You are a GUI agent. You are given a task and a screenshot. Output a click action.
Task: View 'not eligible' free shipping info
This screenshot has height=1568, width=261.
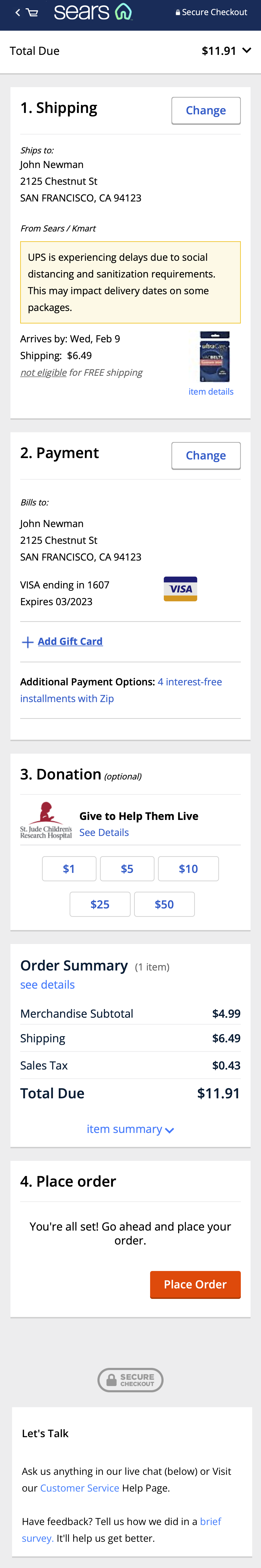click(x=43, y=373)
